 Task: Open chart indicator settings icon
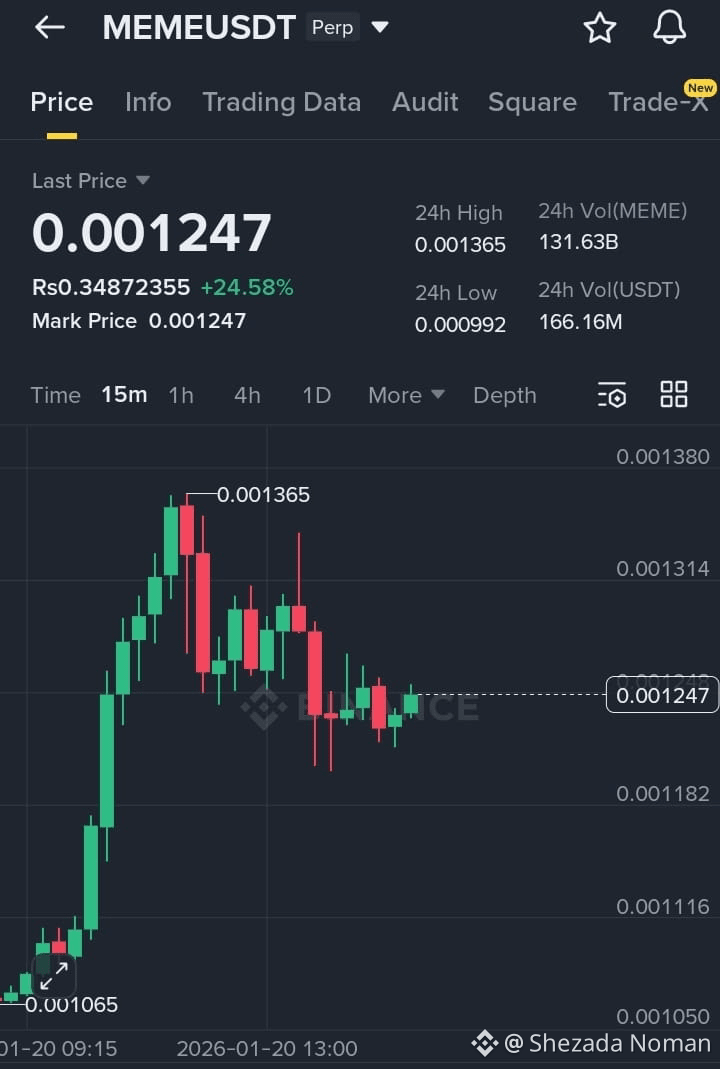click(x=612, y=395)
